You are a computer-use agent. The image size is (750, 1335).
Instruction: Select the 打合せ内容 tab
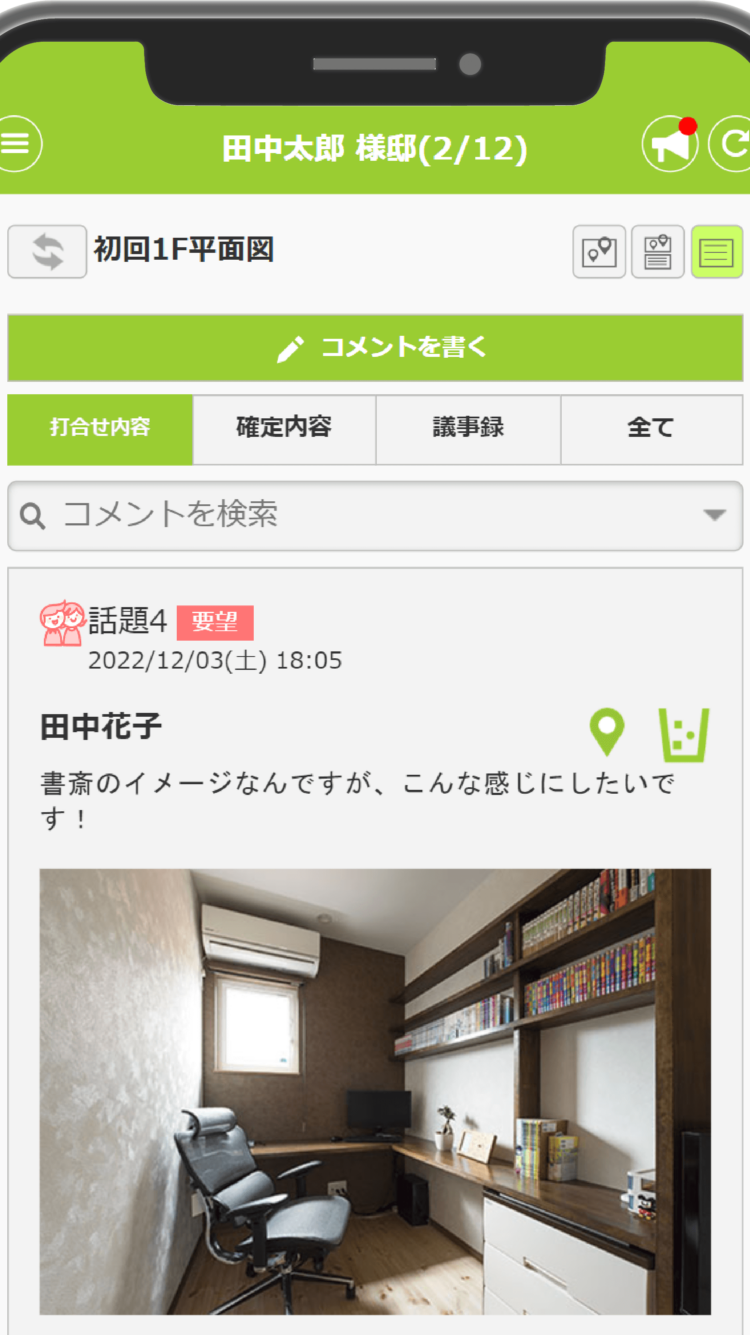[100, 429]
